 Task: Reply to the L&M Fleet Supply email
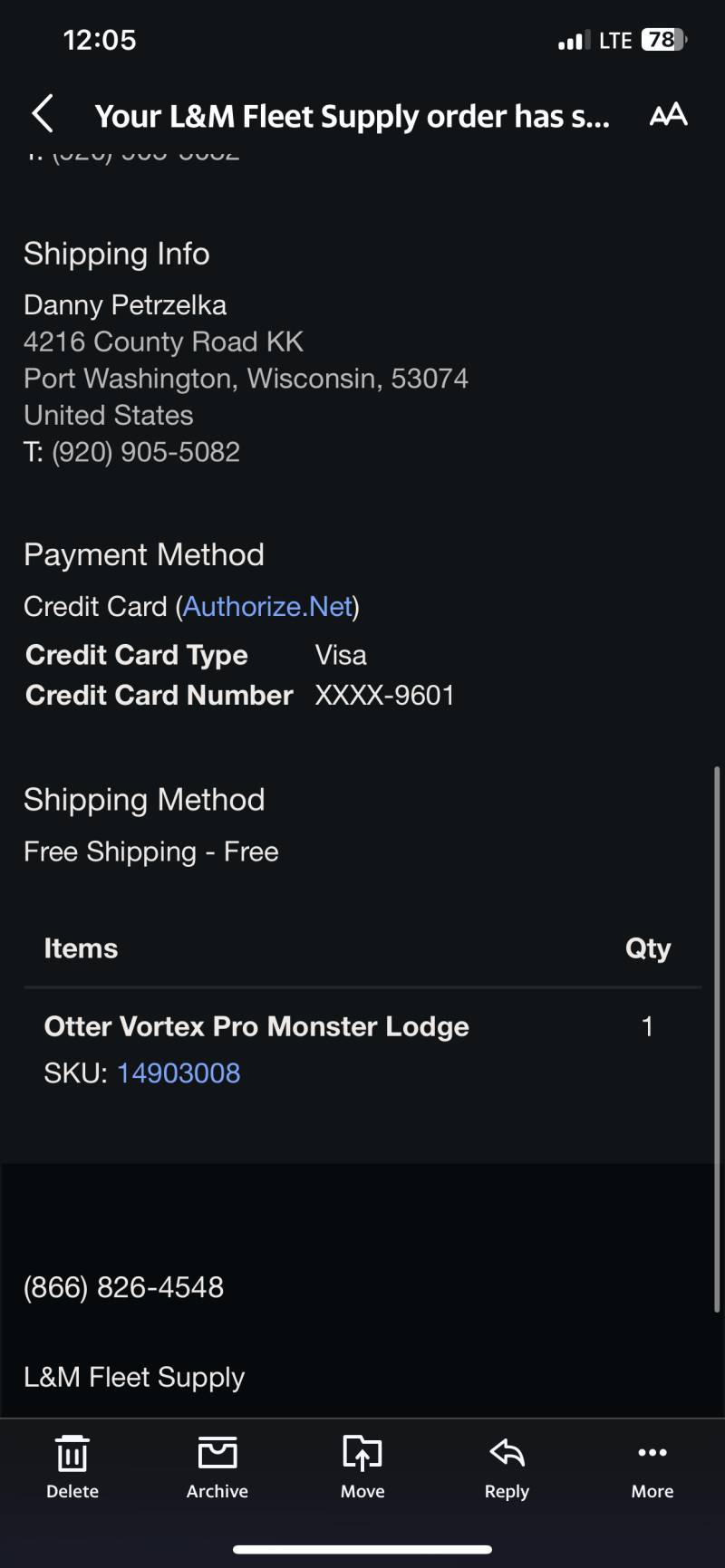point(507,1467)
